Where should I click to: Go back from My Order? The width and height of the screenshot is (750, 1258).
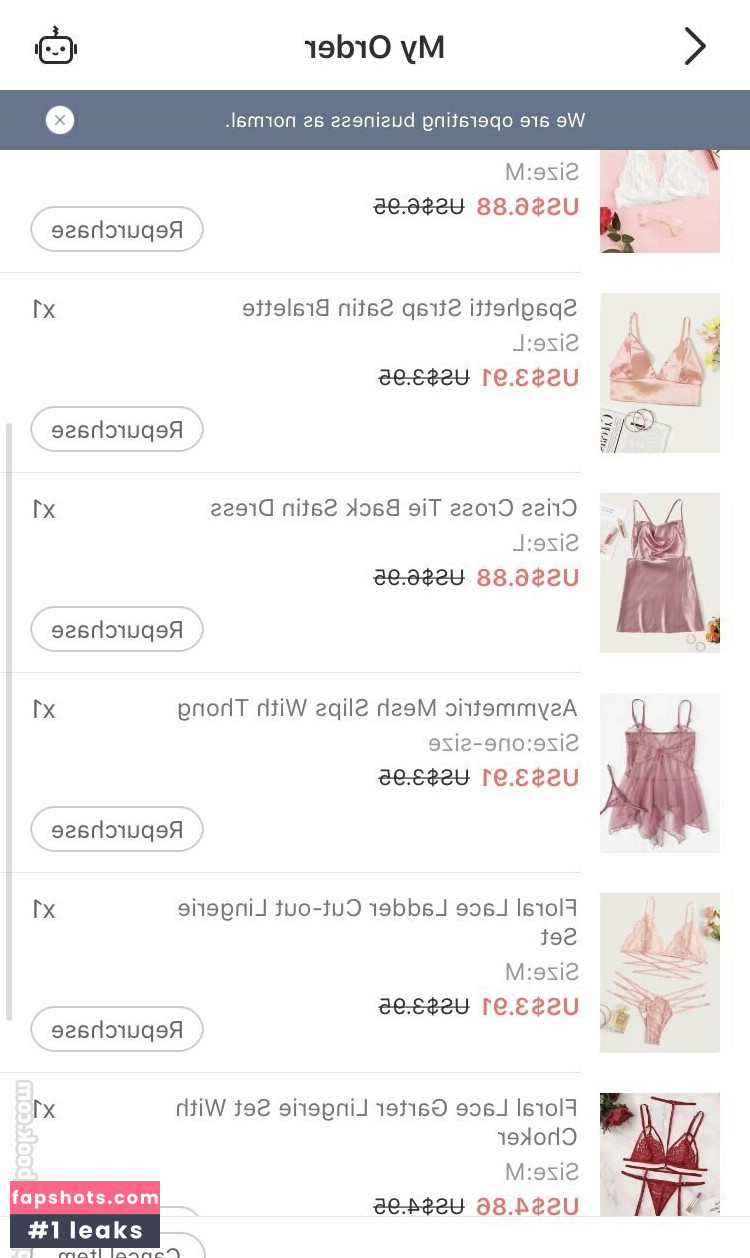click(x=695, y=46)
